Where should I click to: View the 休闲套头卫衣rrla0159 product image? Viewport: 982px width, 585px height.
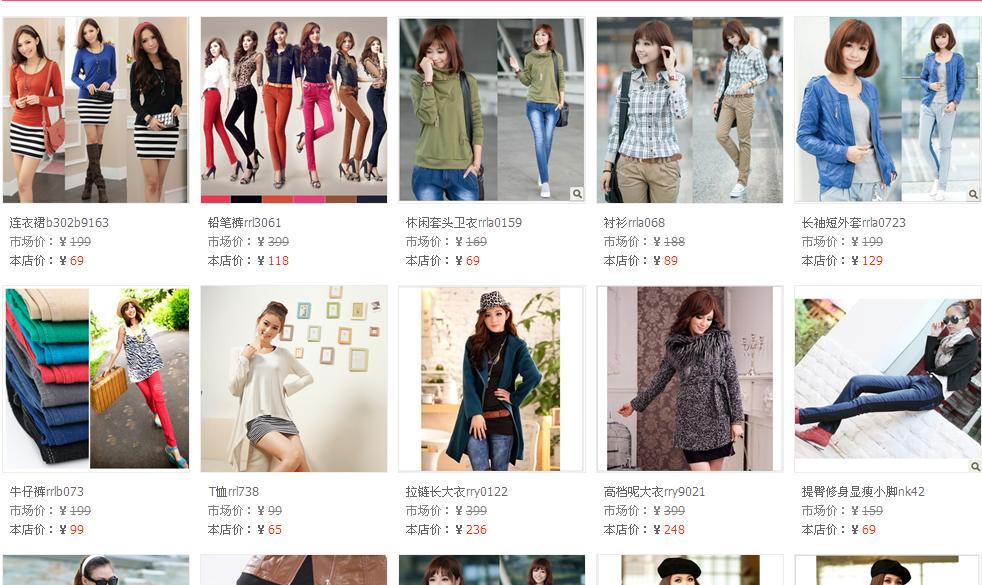(x=491, y=110)
